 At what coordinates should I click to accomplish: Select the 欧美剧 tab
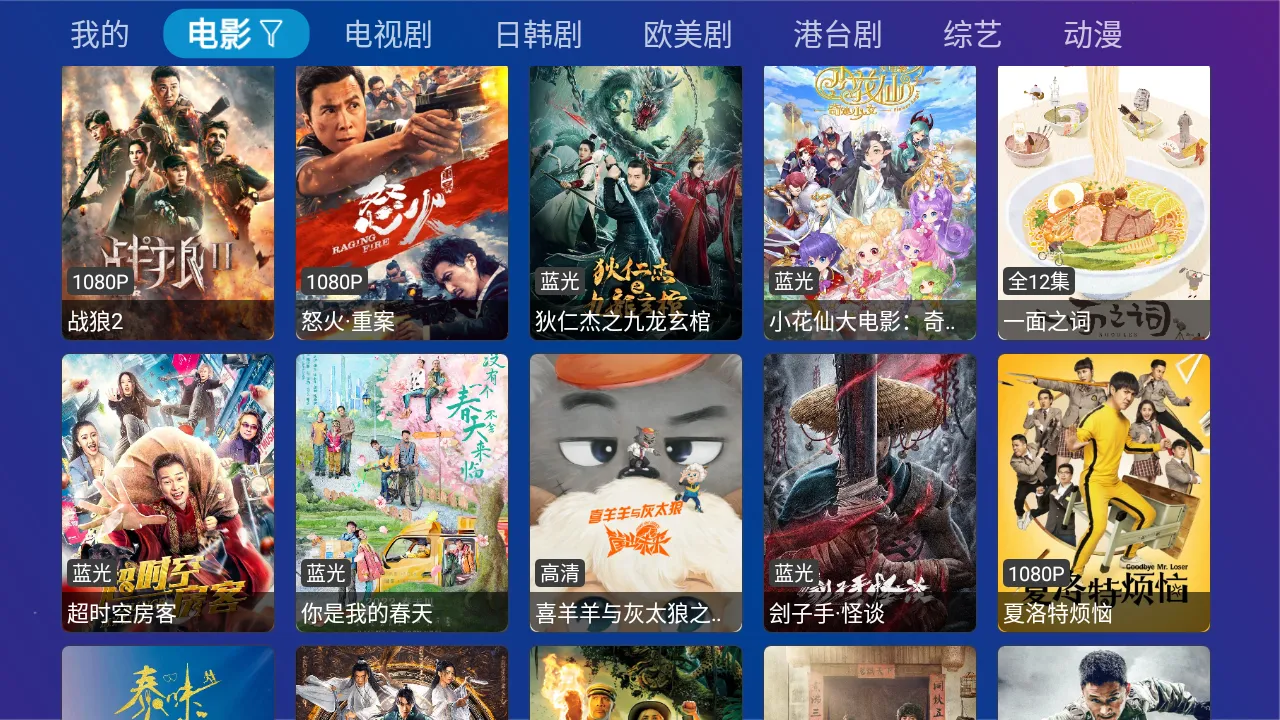[688, 35]
